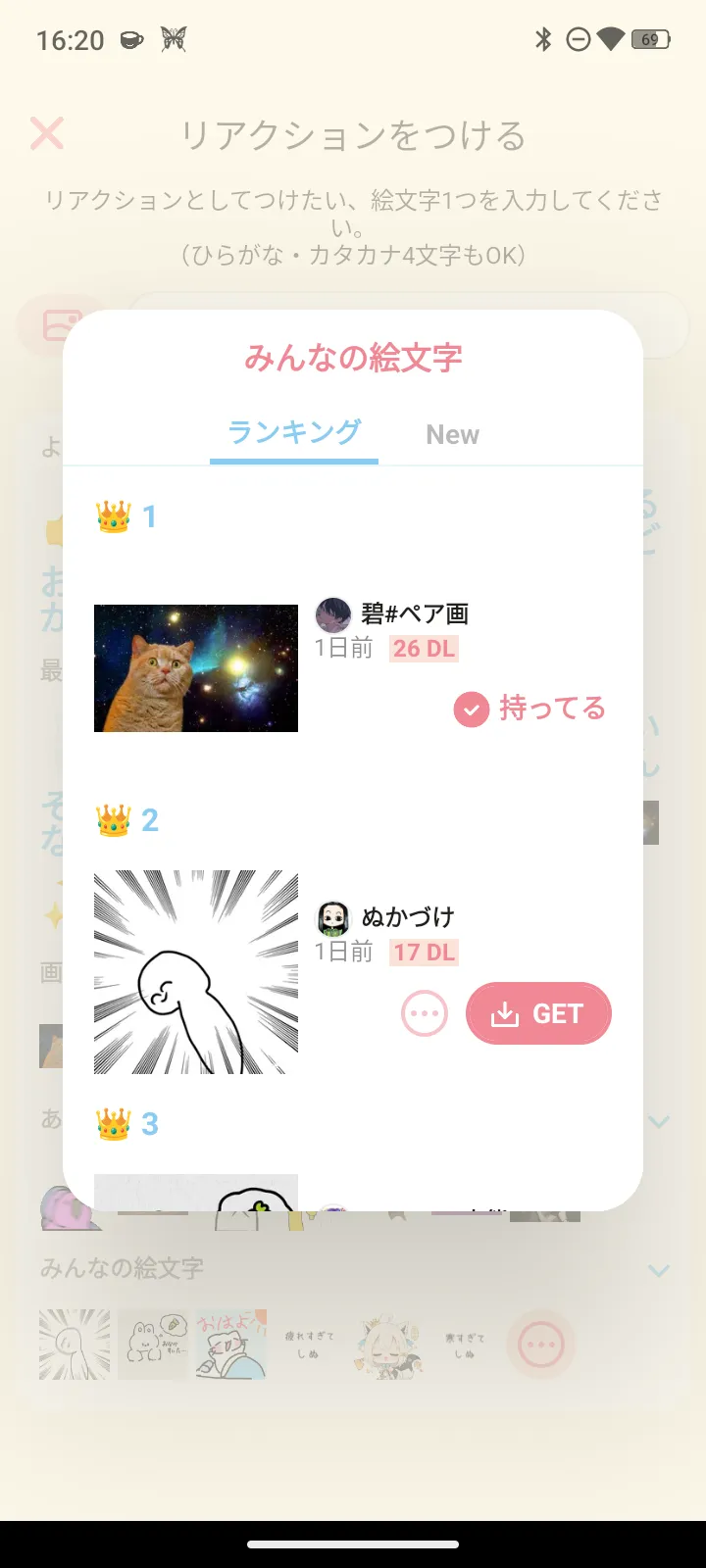
Task: Open the space cat emoji by 碧#ペア画
Action: point(196,668)
